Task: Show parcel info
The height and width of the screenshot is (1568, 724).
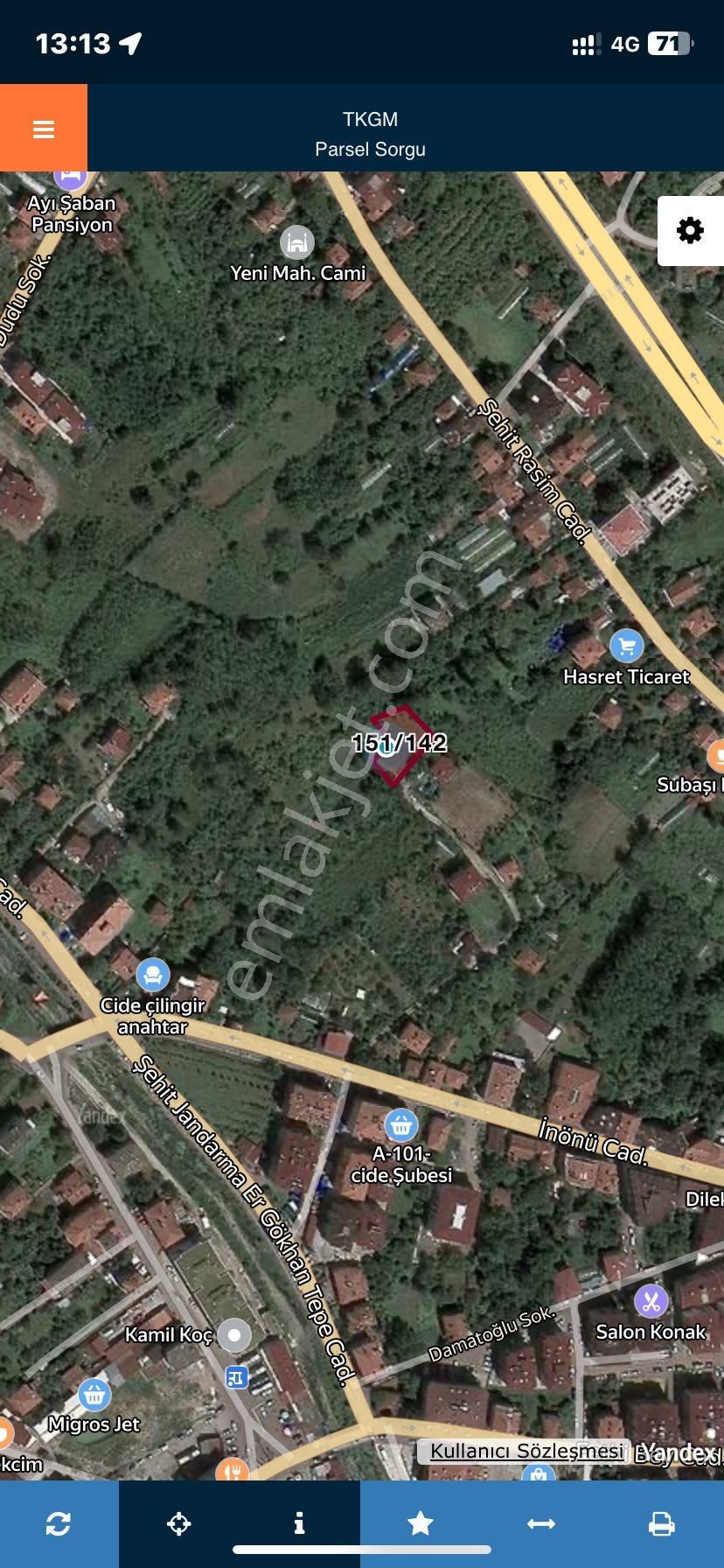Action: pyautogui.click(x=299, y=1523)
